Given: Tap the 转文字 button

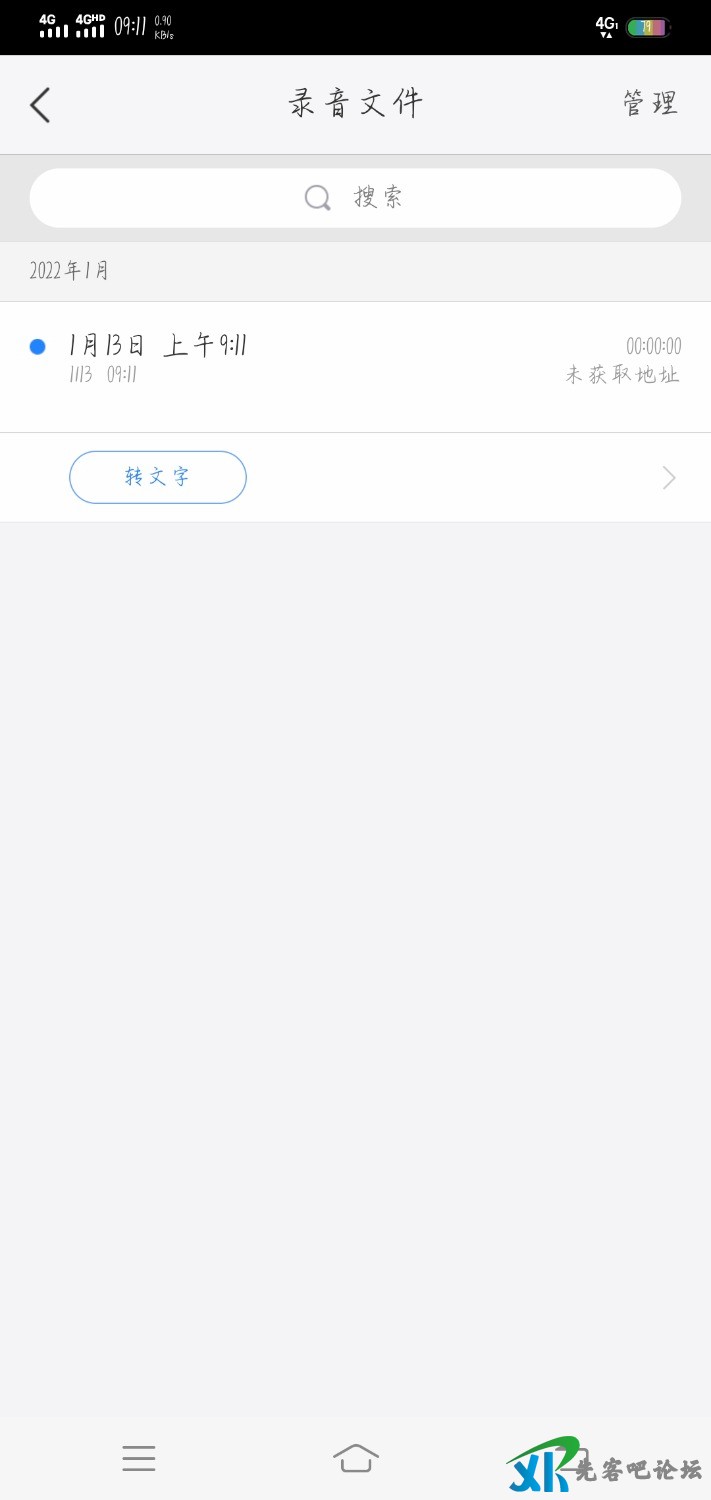Looking at the screenshot, I should click(158, 477).
